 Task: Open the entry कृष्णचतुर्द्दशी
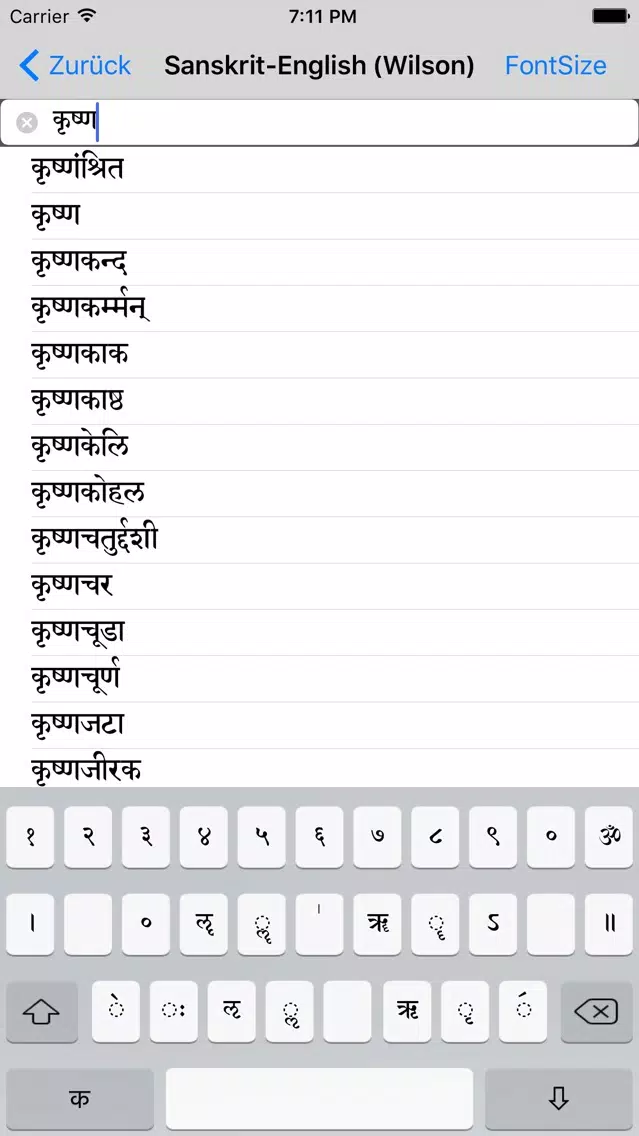tap(320, 540)
